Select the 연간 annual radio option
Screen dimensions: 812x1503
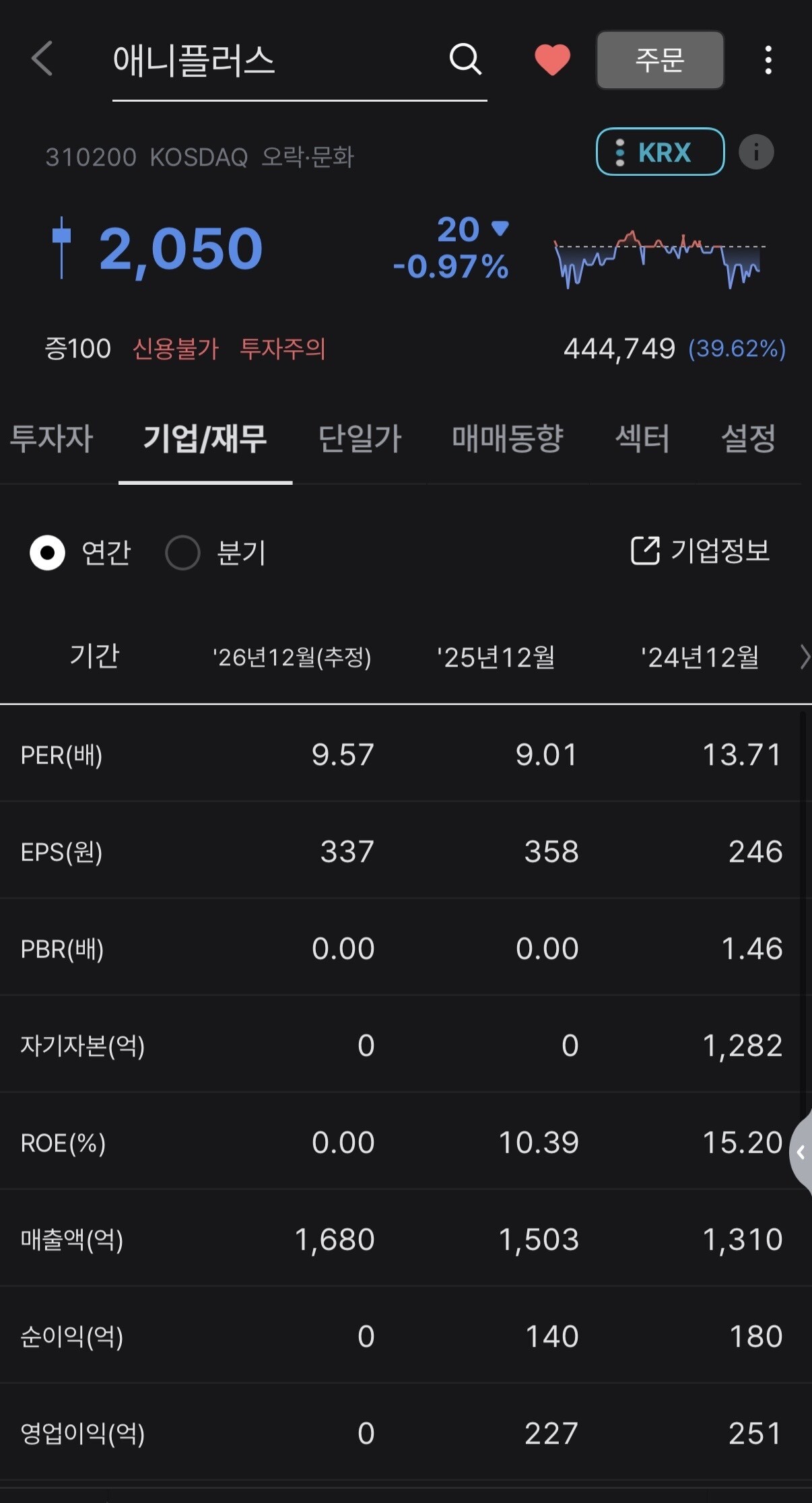click(79, 553)
